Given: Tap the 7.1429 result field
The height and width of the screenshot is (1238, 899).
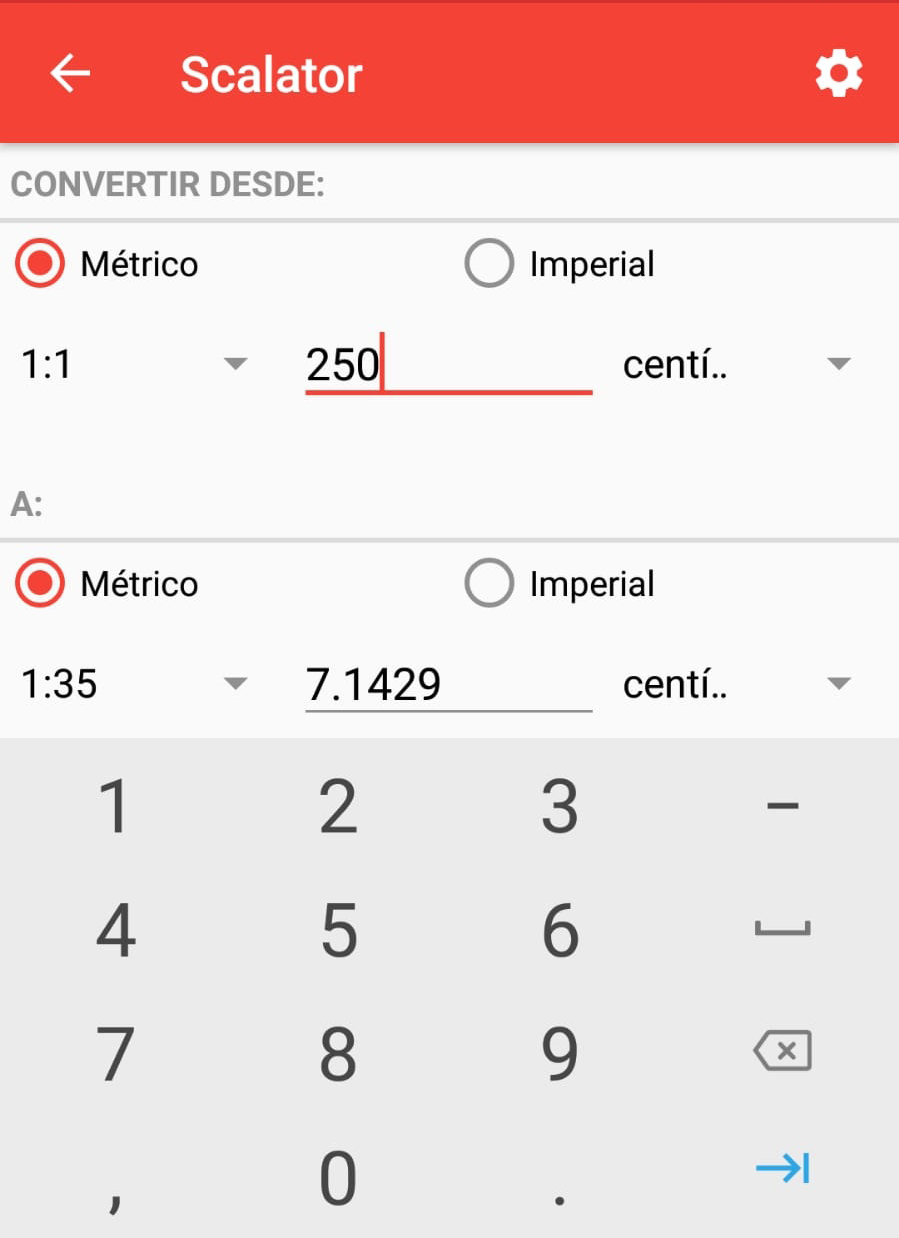Looking at the screenshot, I should 448,685.
